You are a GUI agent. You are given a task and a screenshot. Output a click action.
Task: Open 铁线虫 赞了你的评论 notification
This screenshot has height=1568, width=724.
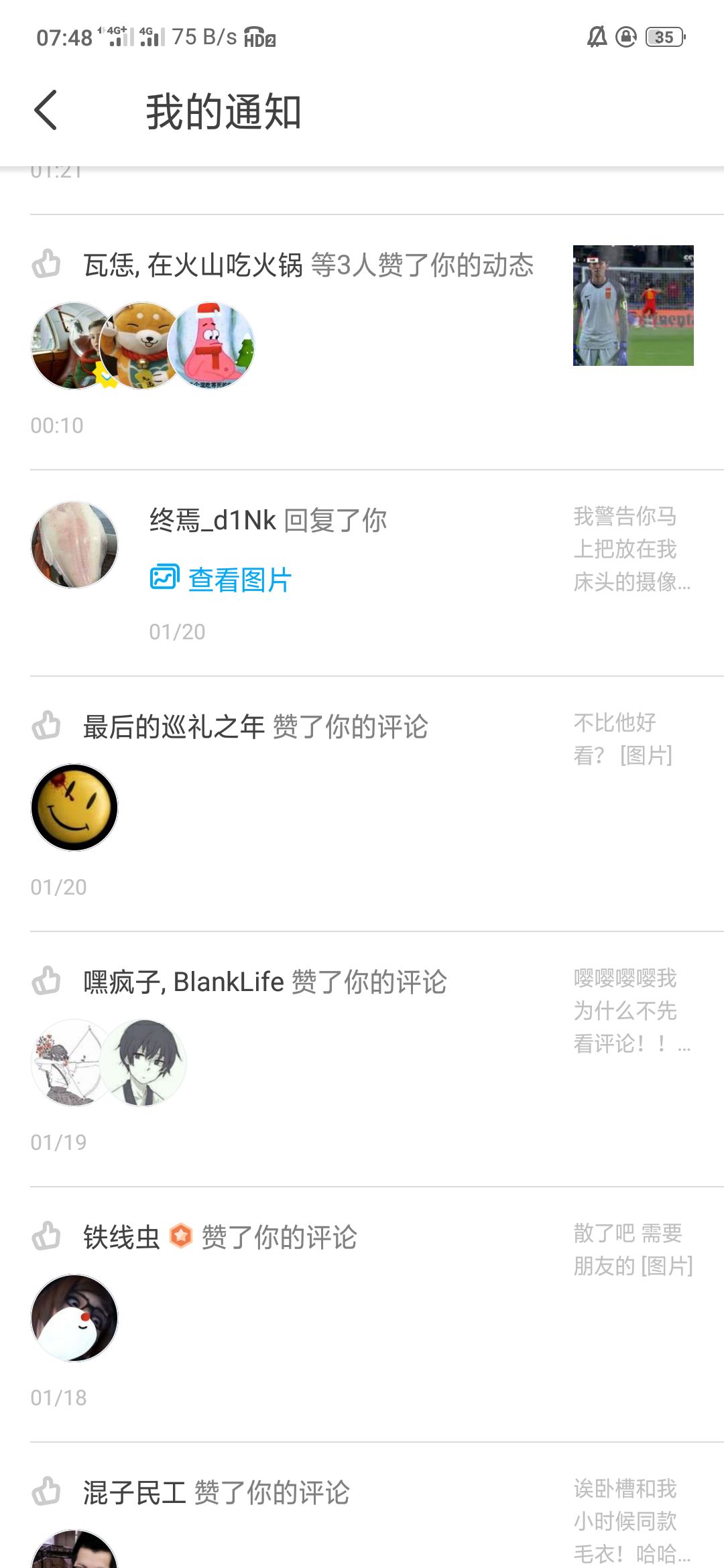pos(221,1238)
